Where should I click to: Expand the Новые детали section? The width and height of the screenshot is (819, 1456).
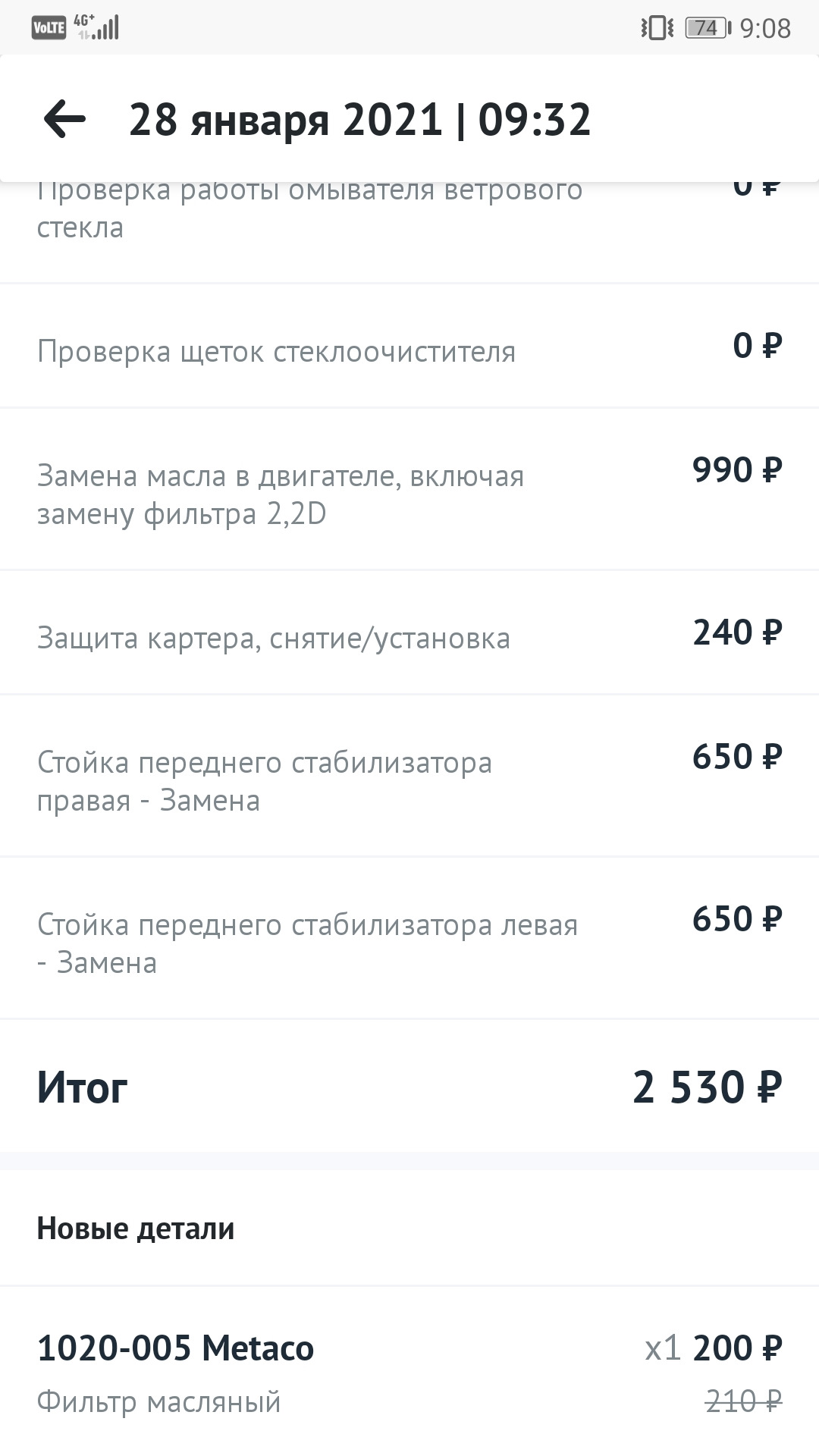pyautogui.click(x=409, y=1228)
